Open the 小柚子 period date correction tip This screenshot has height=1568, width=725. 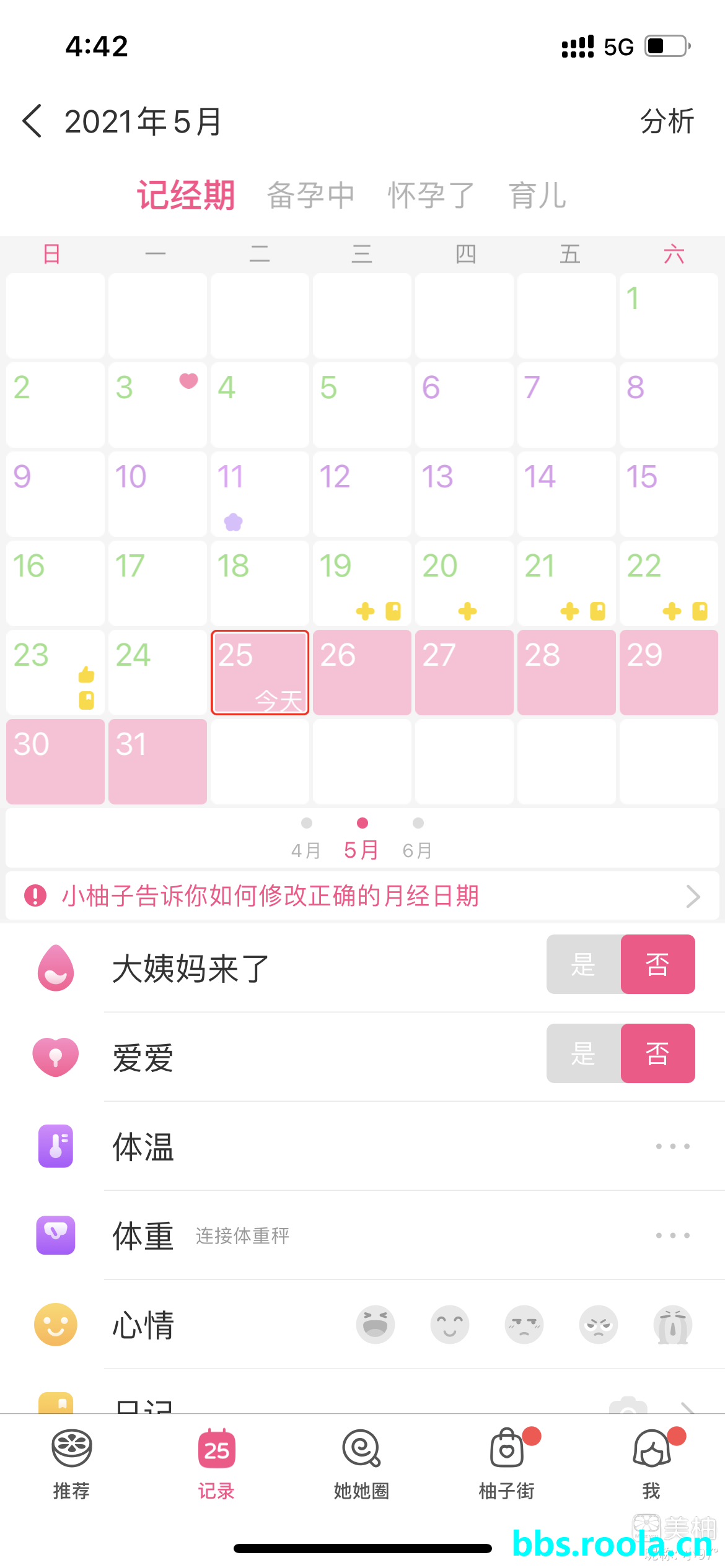(362, 896)
